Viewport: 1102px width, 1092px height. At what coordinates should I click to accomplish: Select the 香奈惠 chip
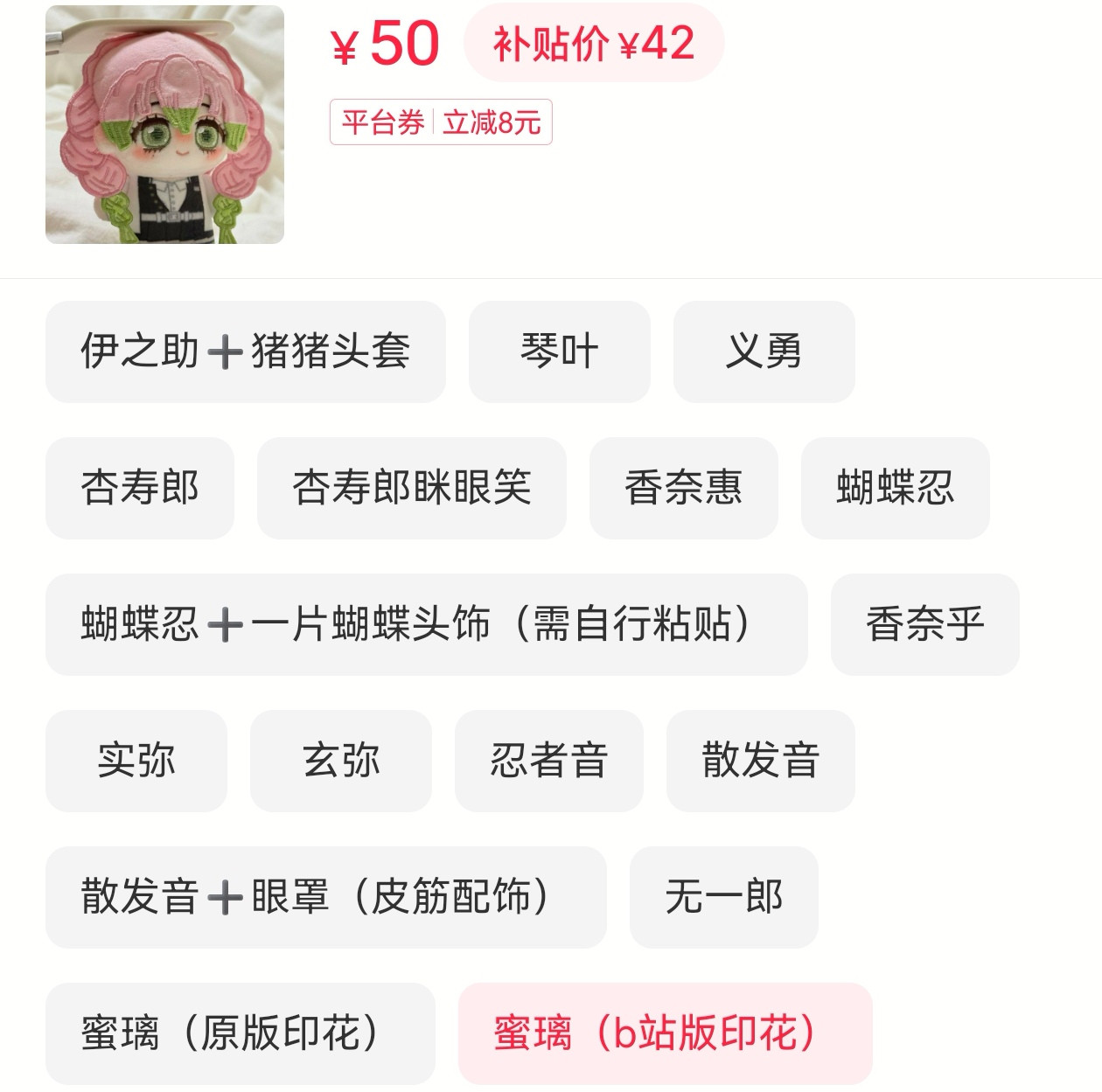tap(684, 488)
